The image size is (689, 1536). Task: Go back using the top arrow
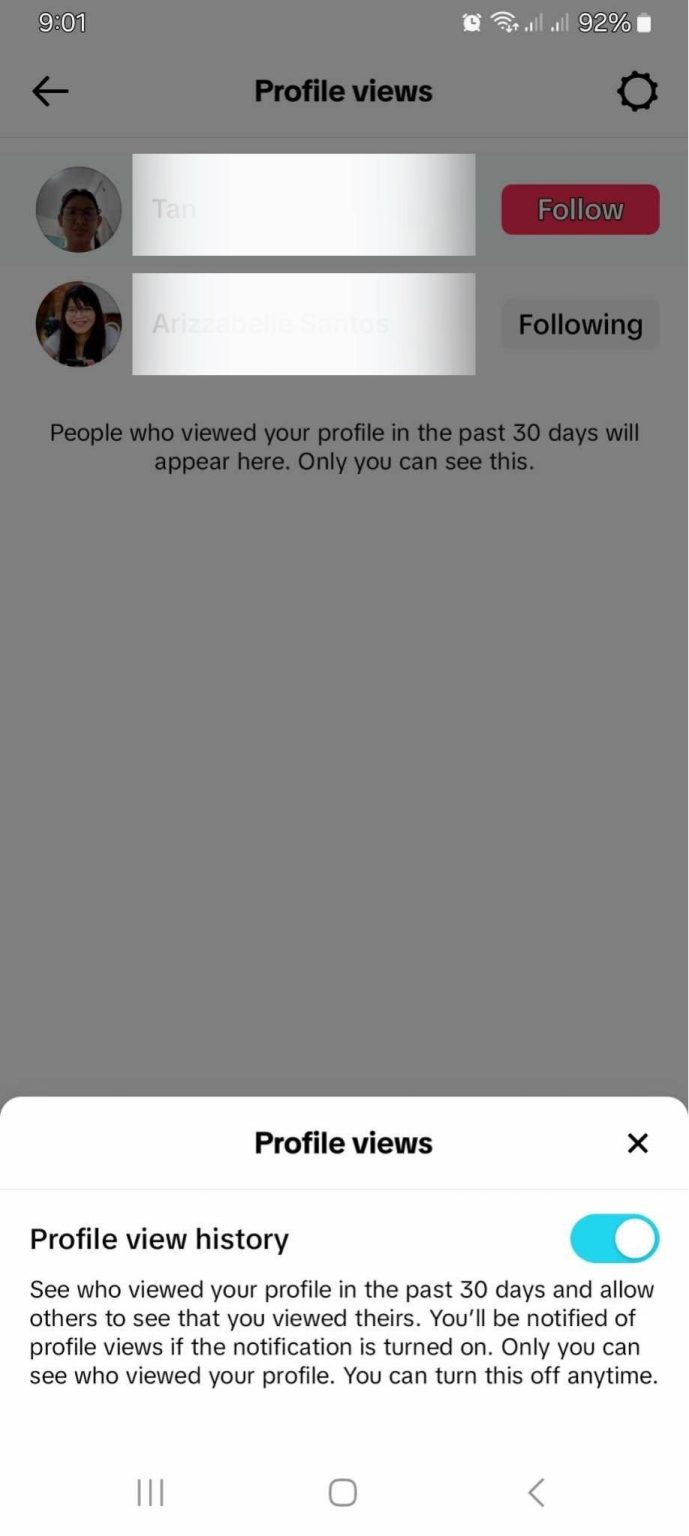[50, 92]
